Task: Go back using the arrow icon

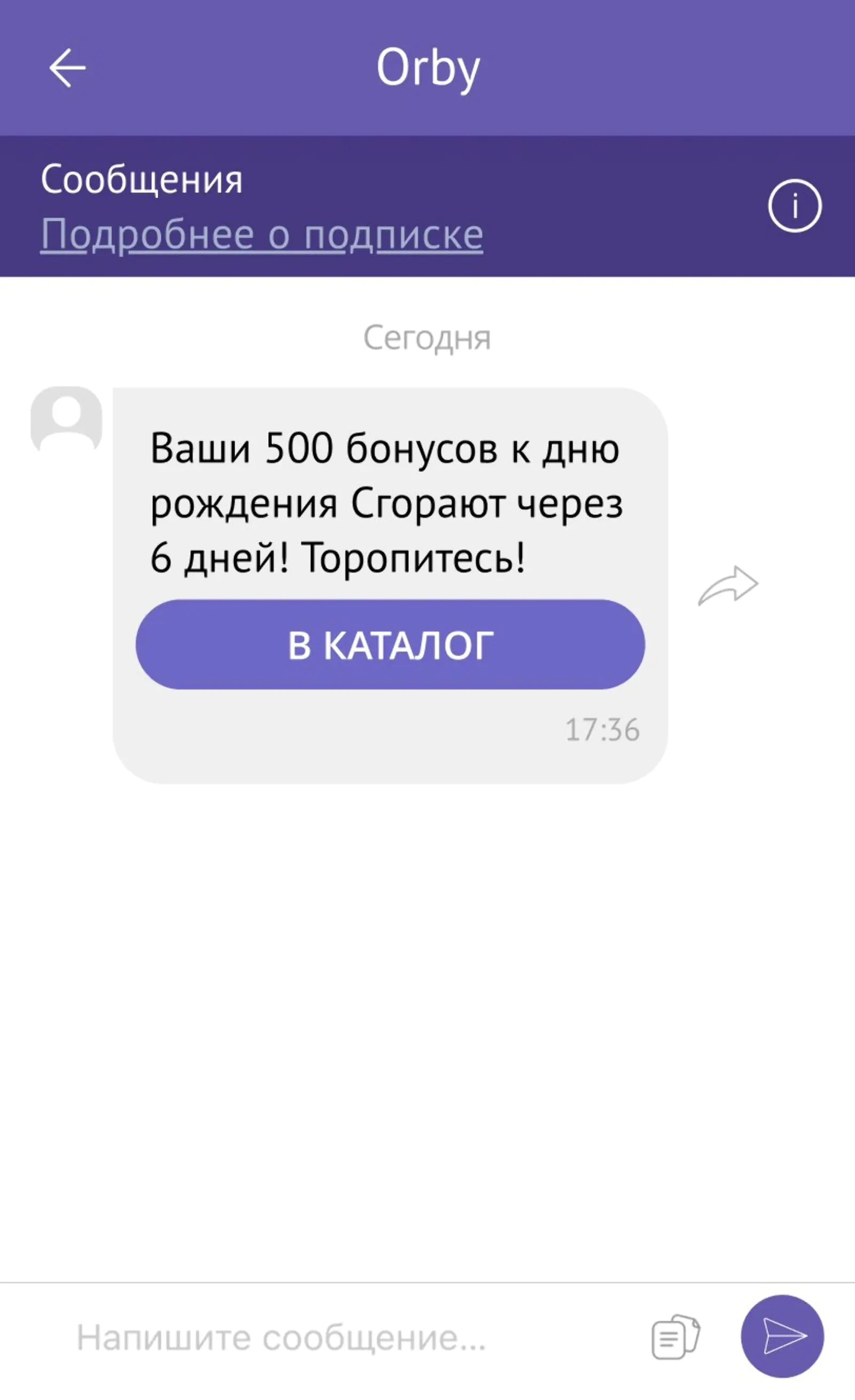Action: click(67, 68)
